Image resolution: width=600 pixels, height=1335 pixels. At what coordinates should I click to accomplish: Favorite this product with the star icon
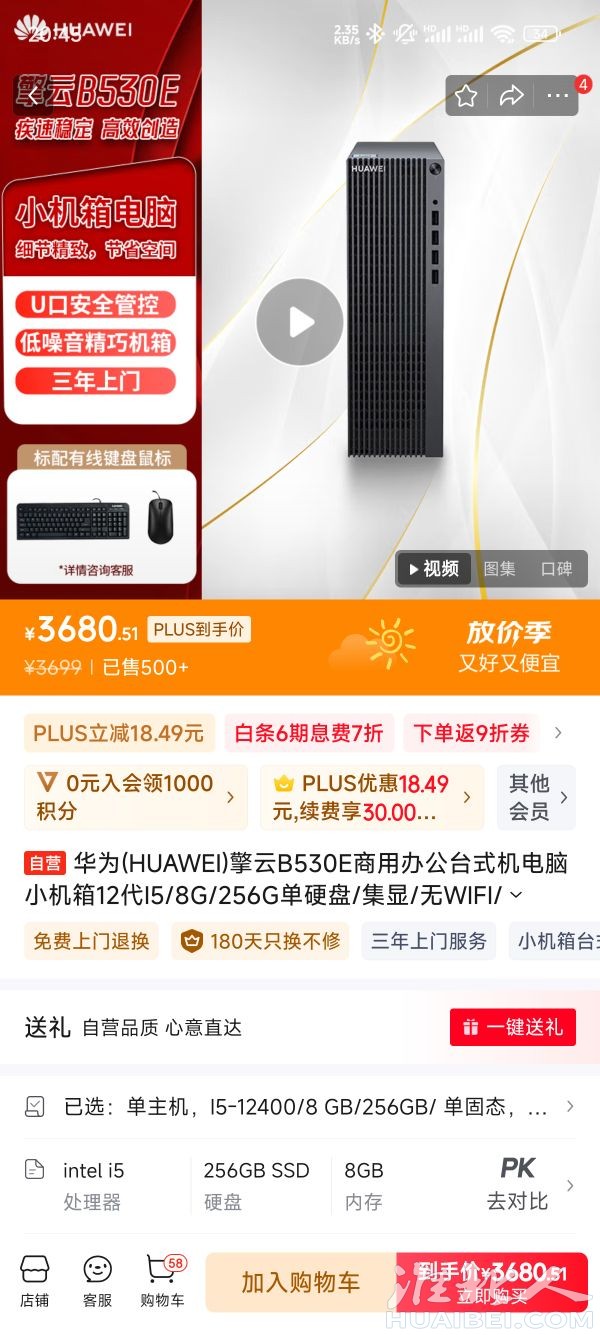(x=466, y=96)
